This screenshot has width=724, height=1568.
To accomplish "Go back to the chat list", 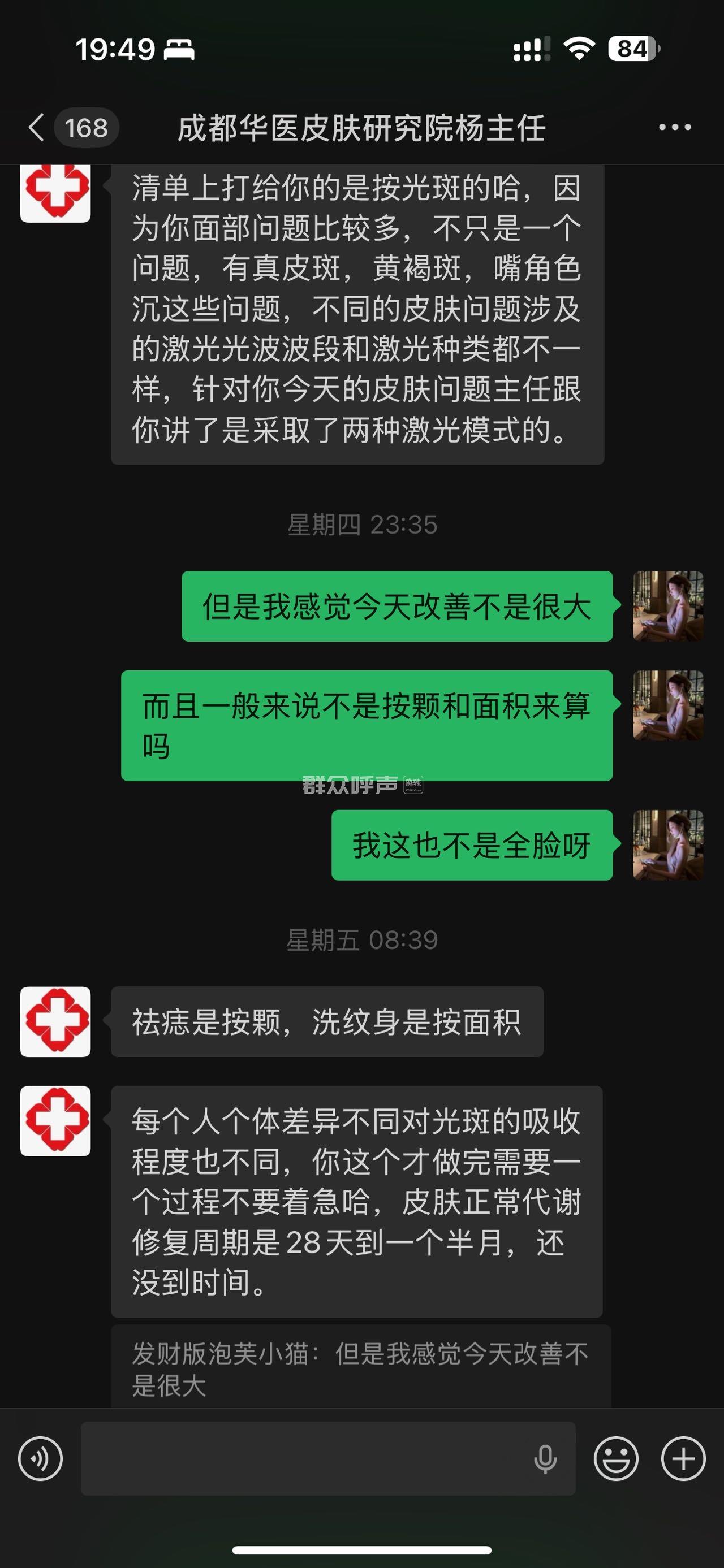I will (x=38, y=128).
